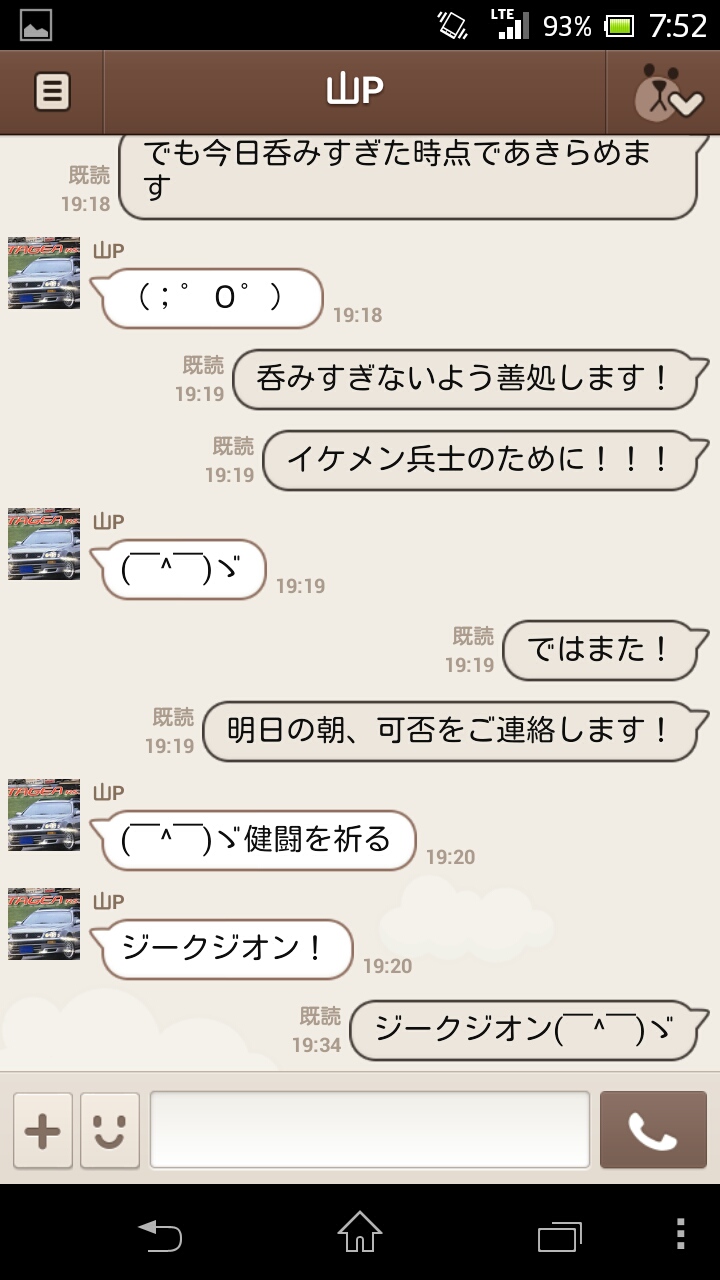Expand the chat options bear dropdown
Screen dimensions: 720x1280
click(x=663, y=93)
